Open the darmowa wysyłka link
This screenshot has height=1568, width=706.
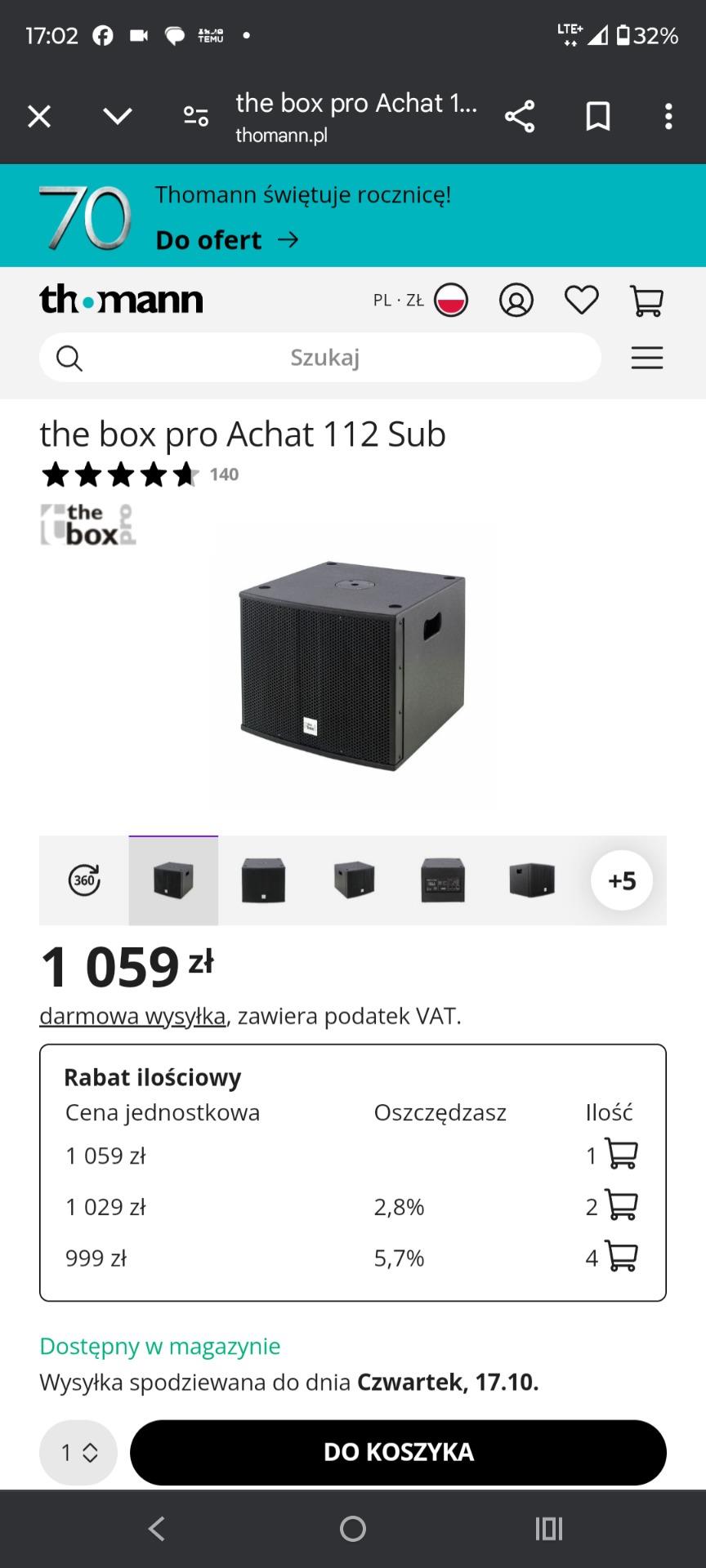pos(132,1016)
